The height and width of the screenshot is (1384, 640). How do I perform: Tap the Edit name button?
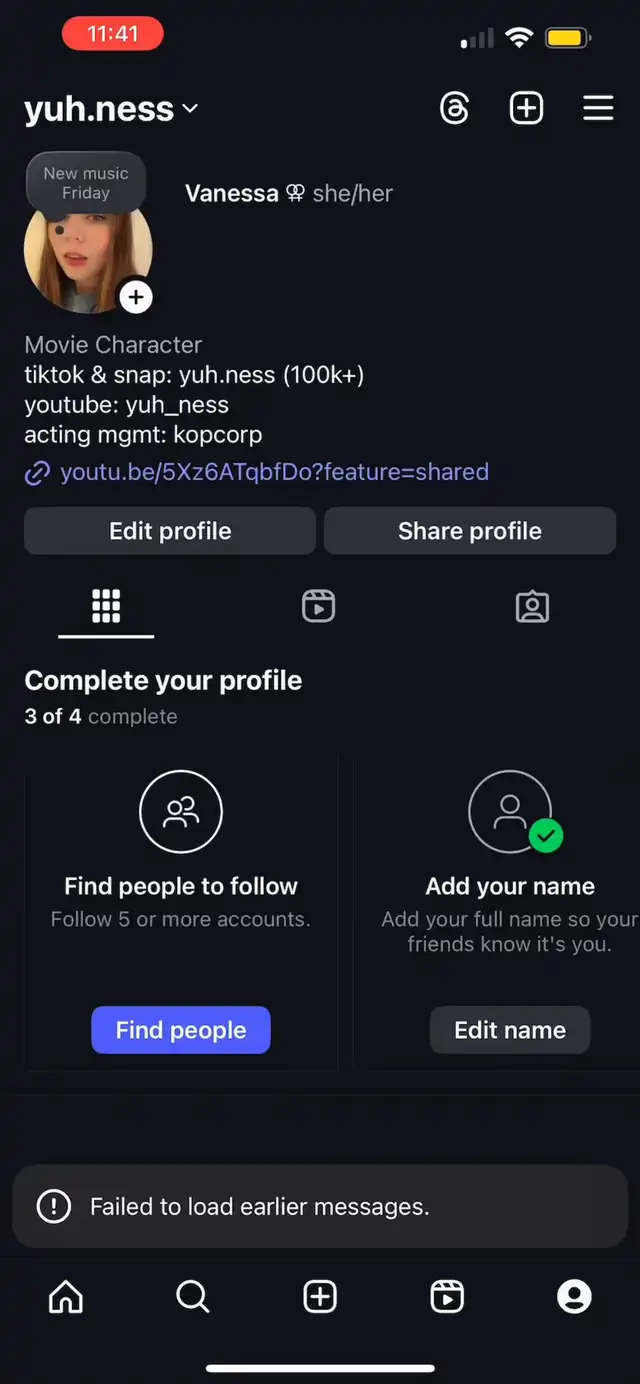point(510,1030)
